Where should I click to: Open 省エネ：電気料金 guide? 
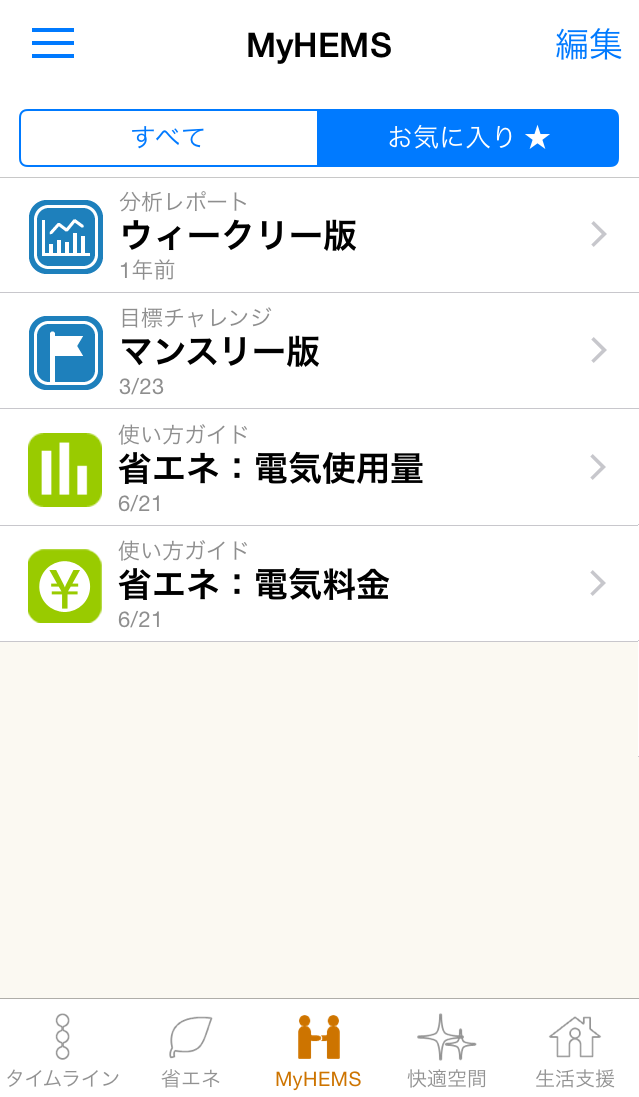(x=319, y=583)
